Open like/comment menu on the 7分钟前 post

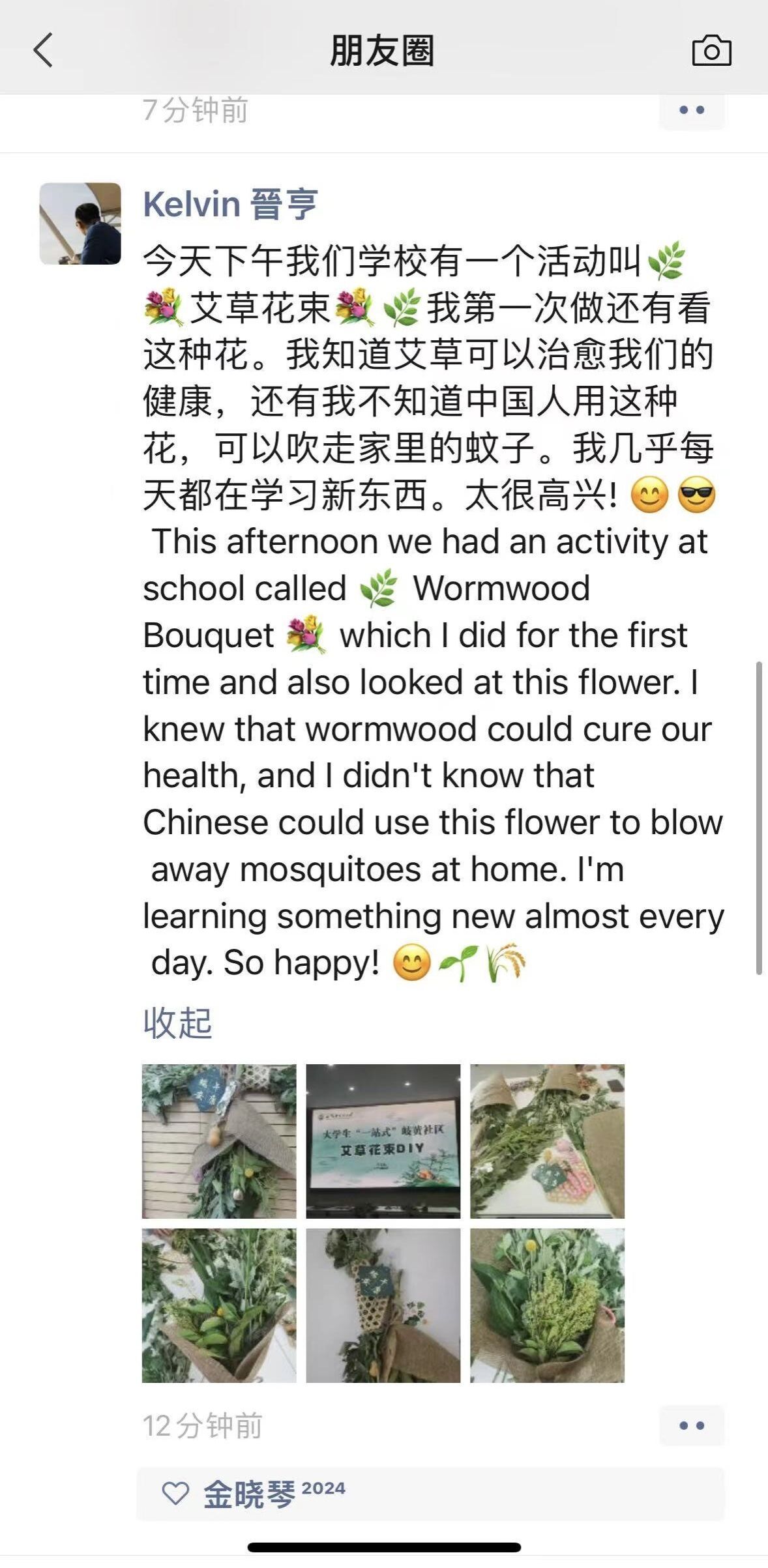(x=692, y=110)
